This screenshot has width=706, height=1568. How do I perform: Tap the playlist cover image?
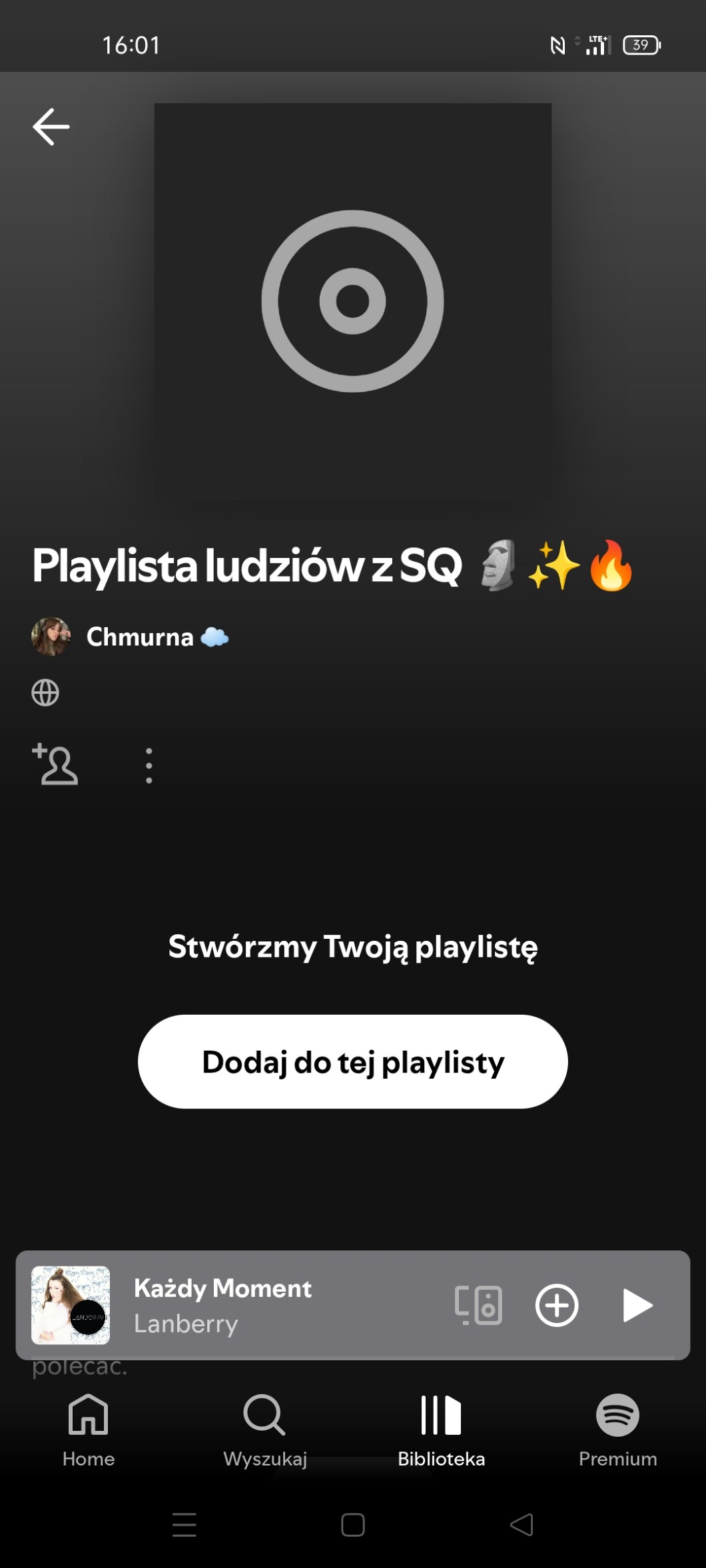coord(352,302)
